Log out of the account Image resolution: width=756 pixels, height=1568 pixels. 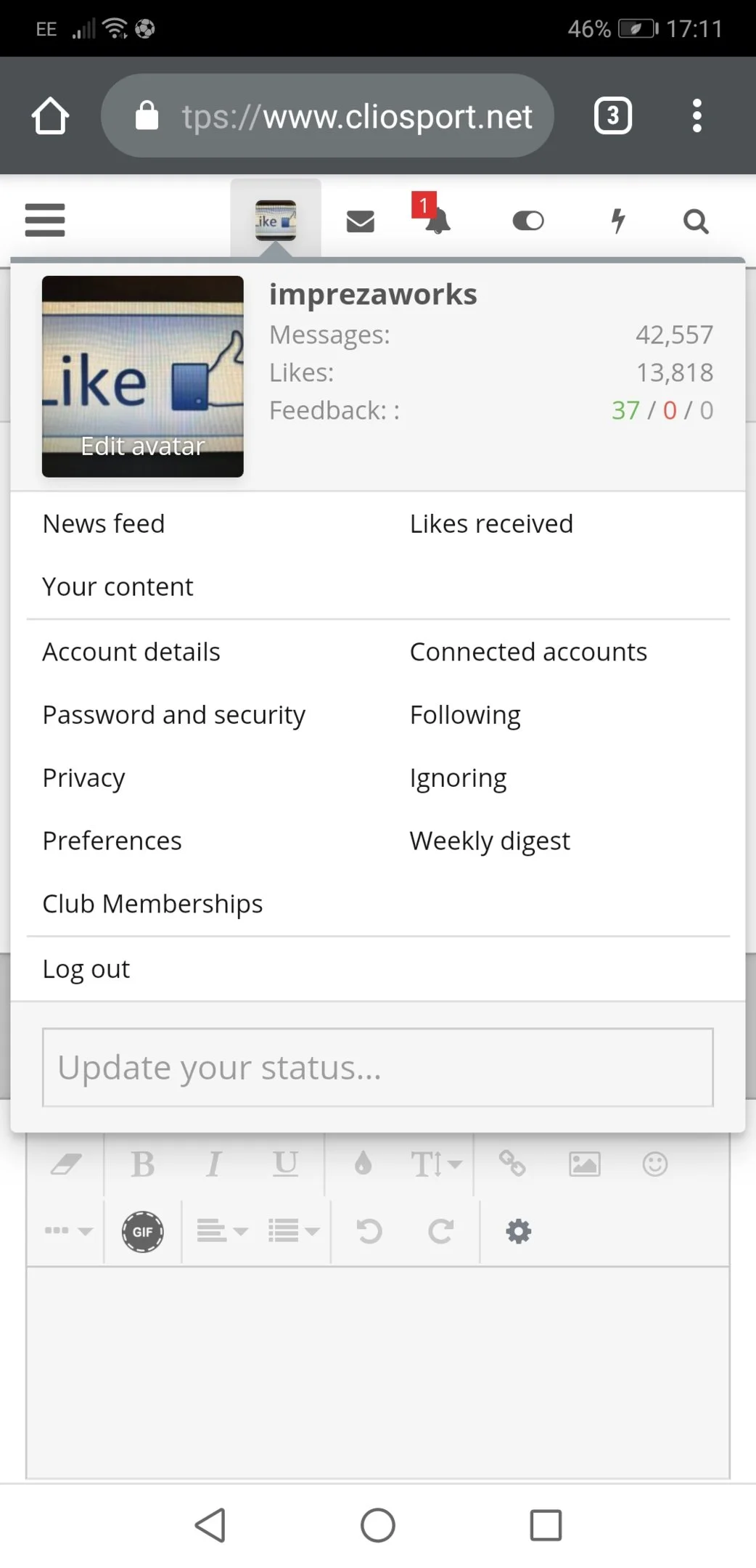(x=86, y=970)
